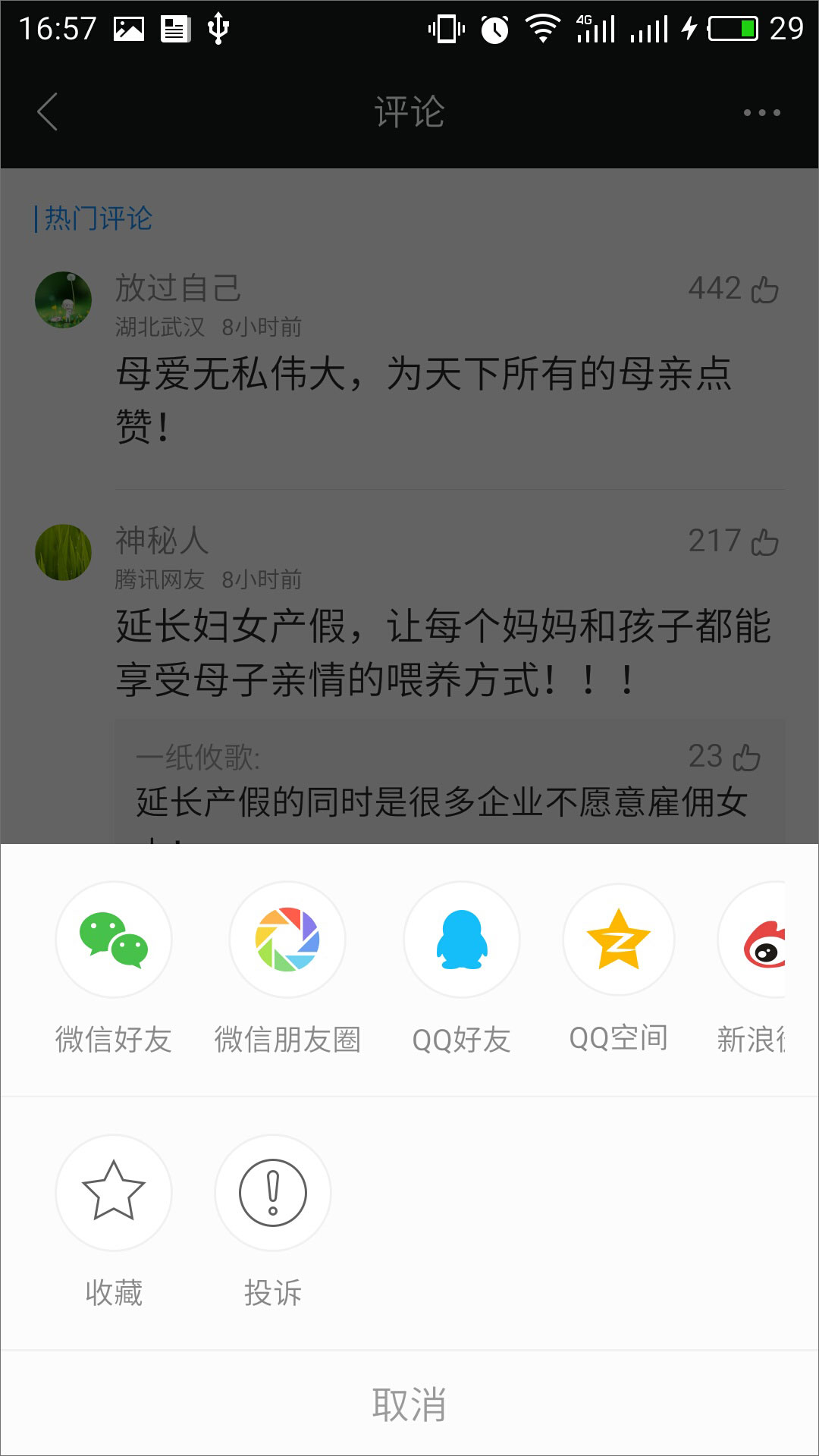The height and width of the screenshot is (1456, 819).
Task: Share to 新浪微博
Action: coord(758,942)
